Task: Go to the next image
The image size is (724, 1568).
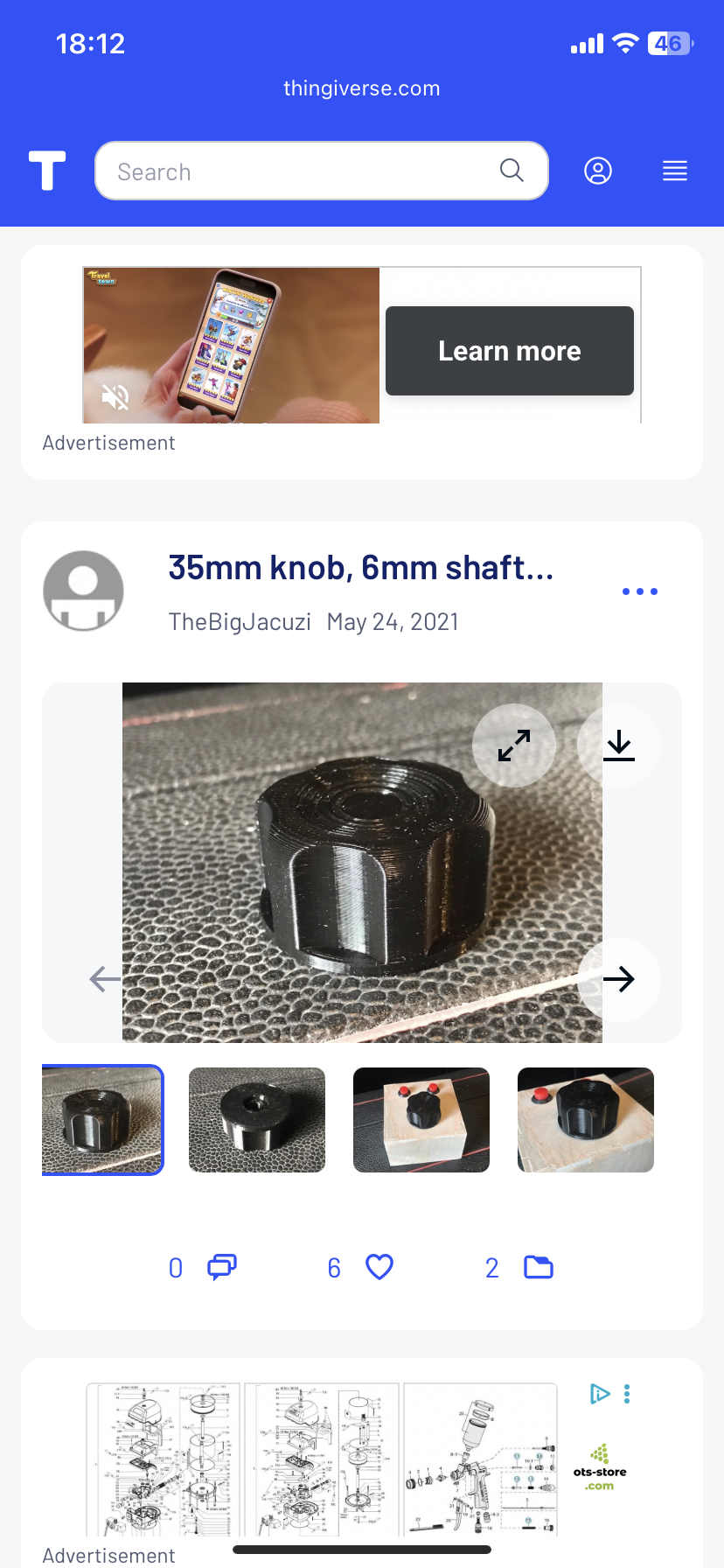Action: 619,979
